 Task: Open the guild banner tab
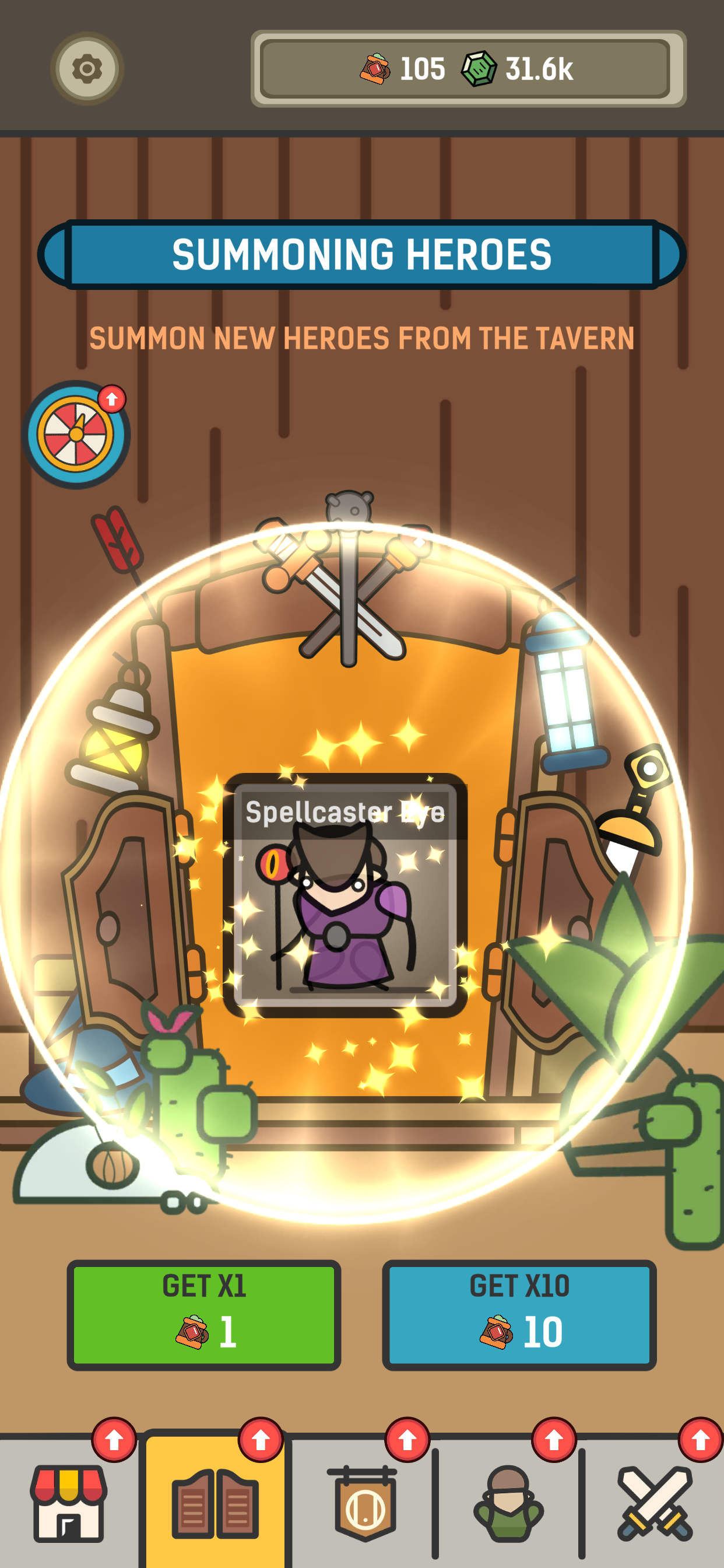[364, 1503]
